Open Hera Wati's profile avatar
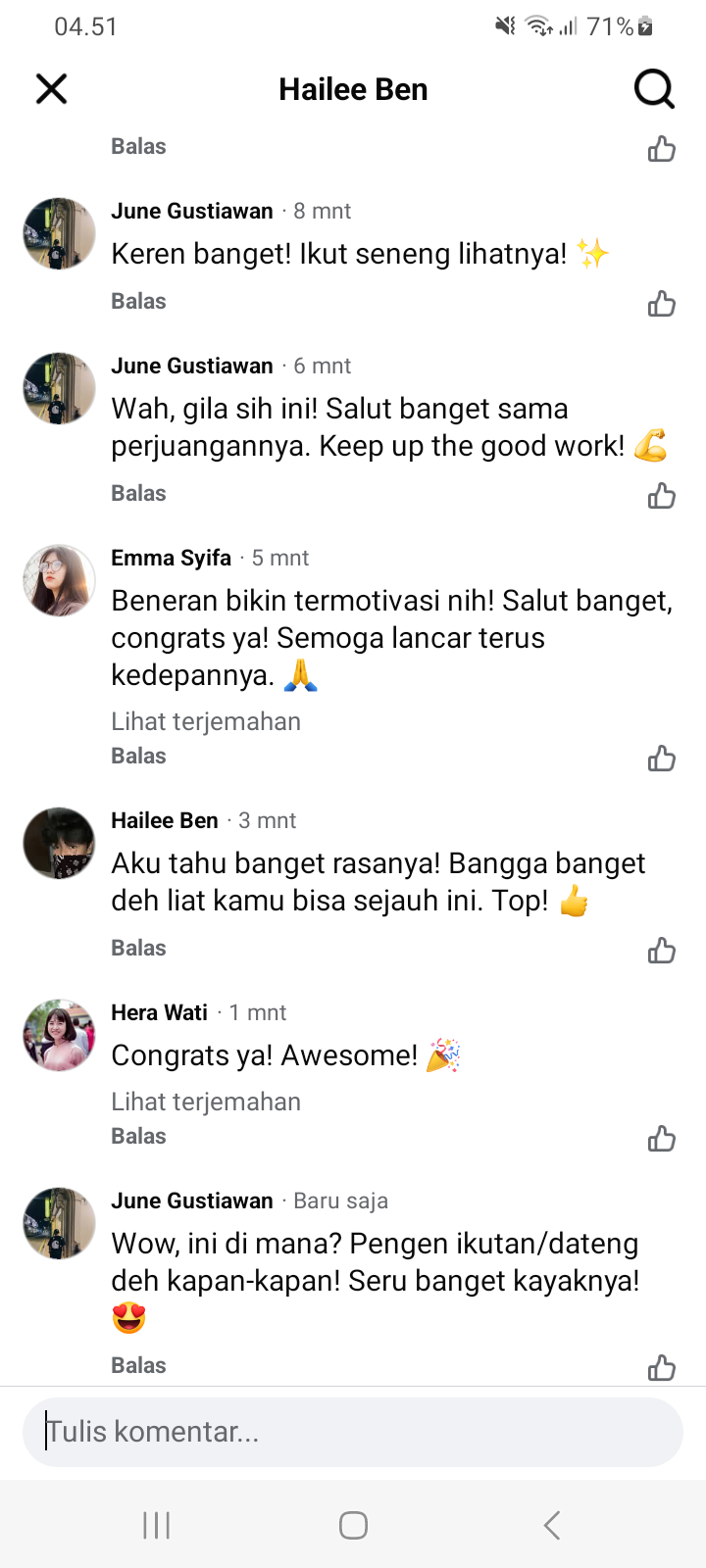 (x=59, y=1035)
